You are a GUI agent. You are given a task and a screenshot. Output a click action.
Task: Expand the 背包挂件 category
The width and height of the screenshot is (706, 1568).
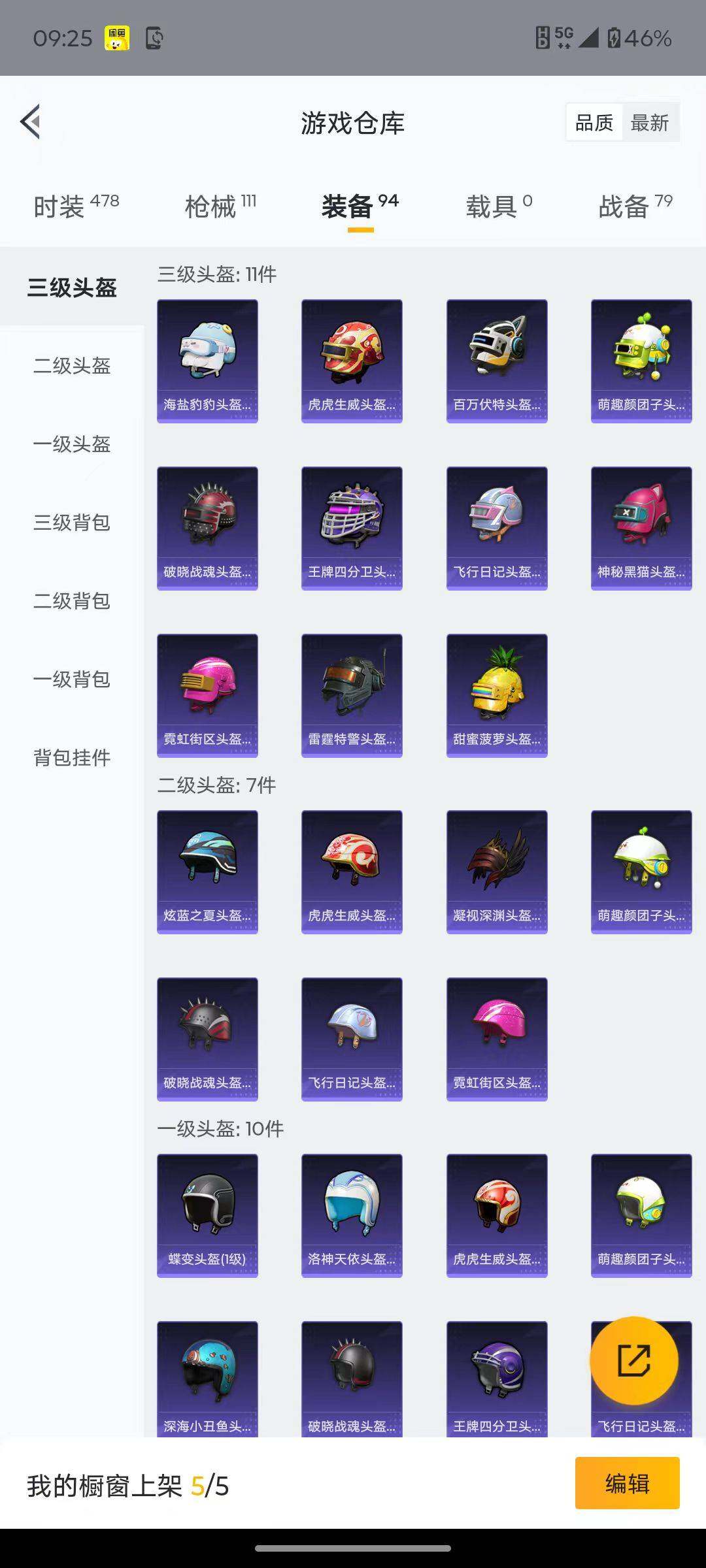click(72, 758)
